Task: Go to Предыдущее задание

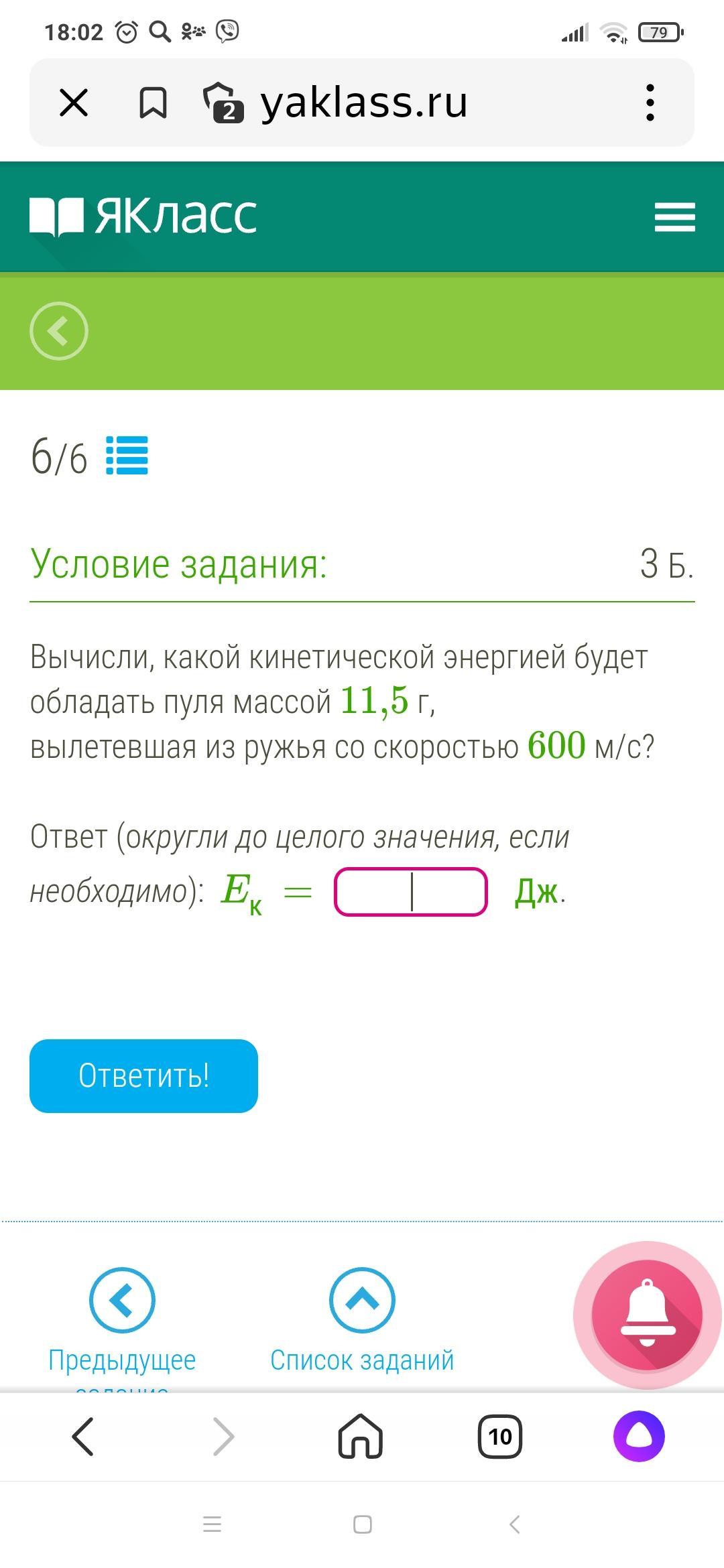Action: pos(122,1301)
